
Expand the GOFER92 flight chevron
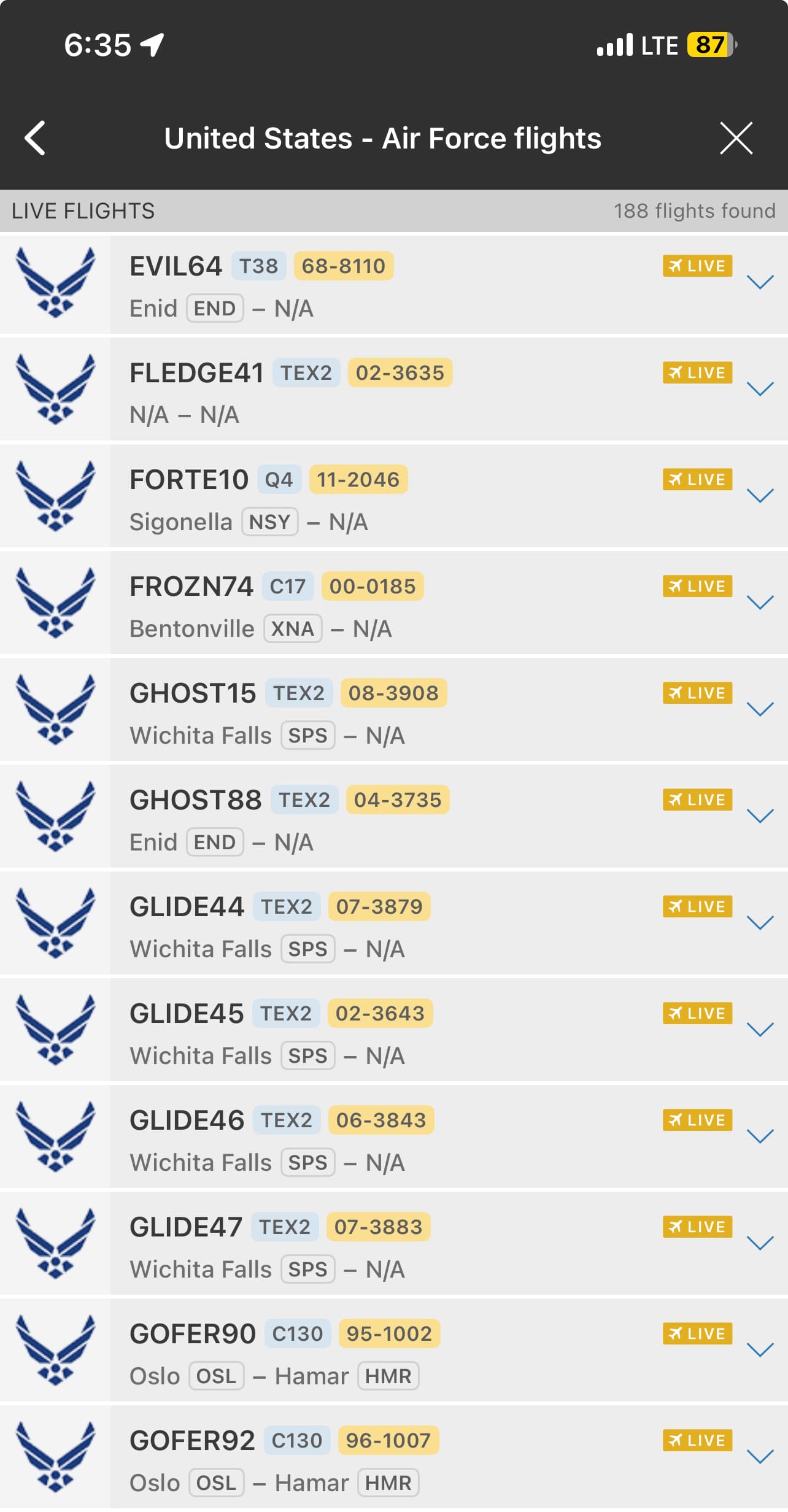760,1457
